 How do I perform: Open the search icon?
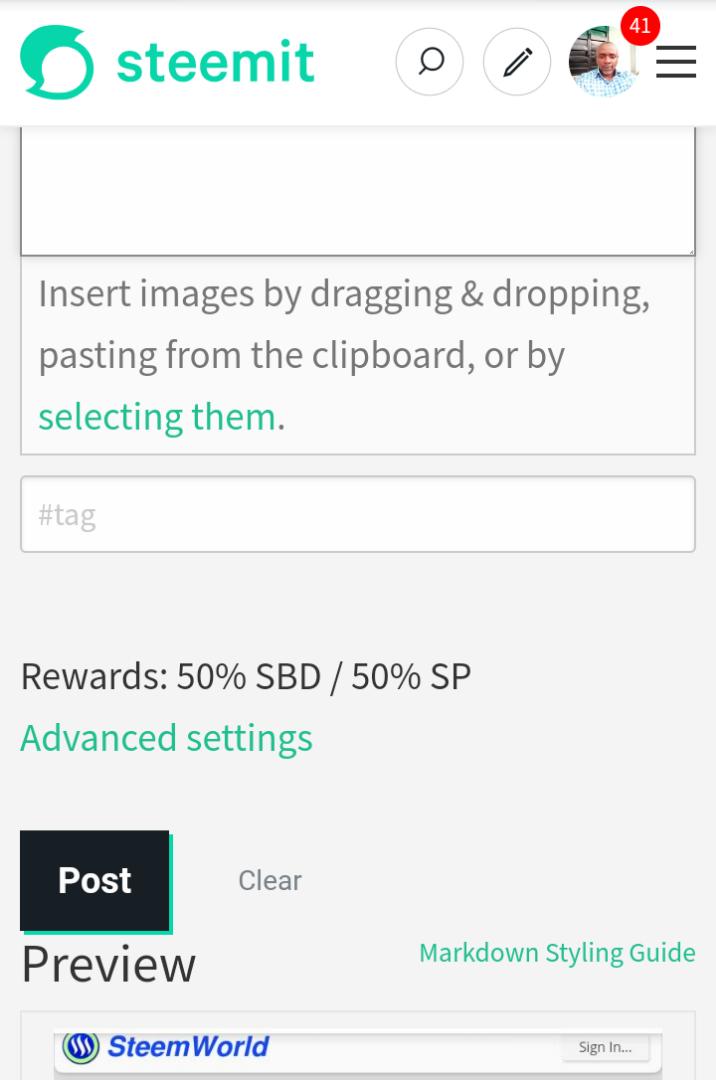tap(429, 62)
